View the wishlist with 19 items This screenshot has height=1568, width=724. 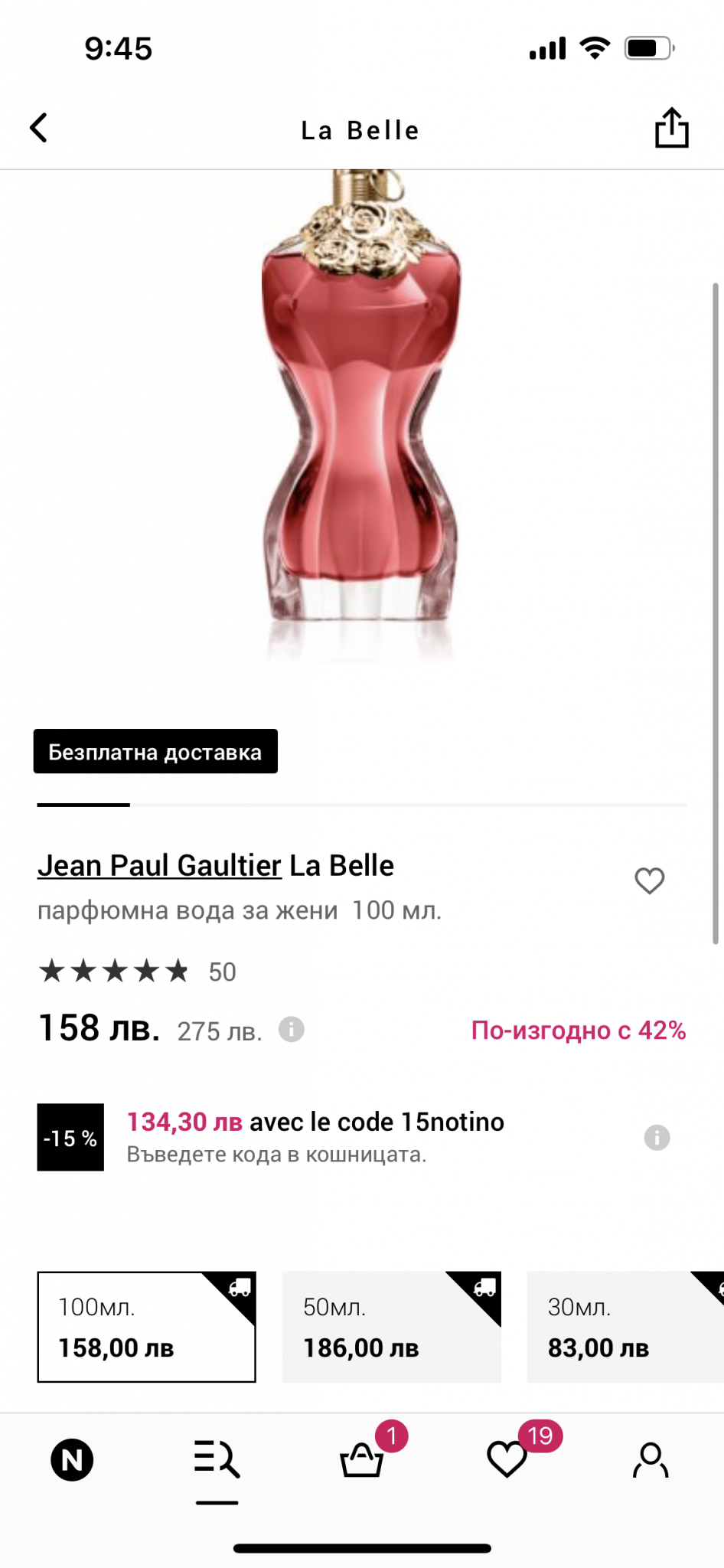(x=507, y=1460)
